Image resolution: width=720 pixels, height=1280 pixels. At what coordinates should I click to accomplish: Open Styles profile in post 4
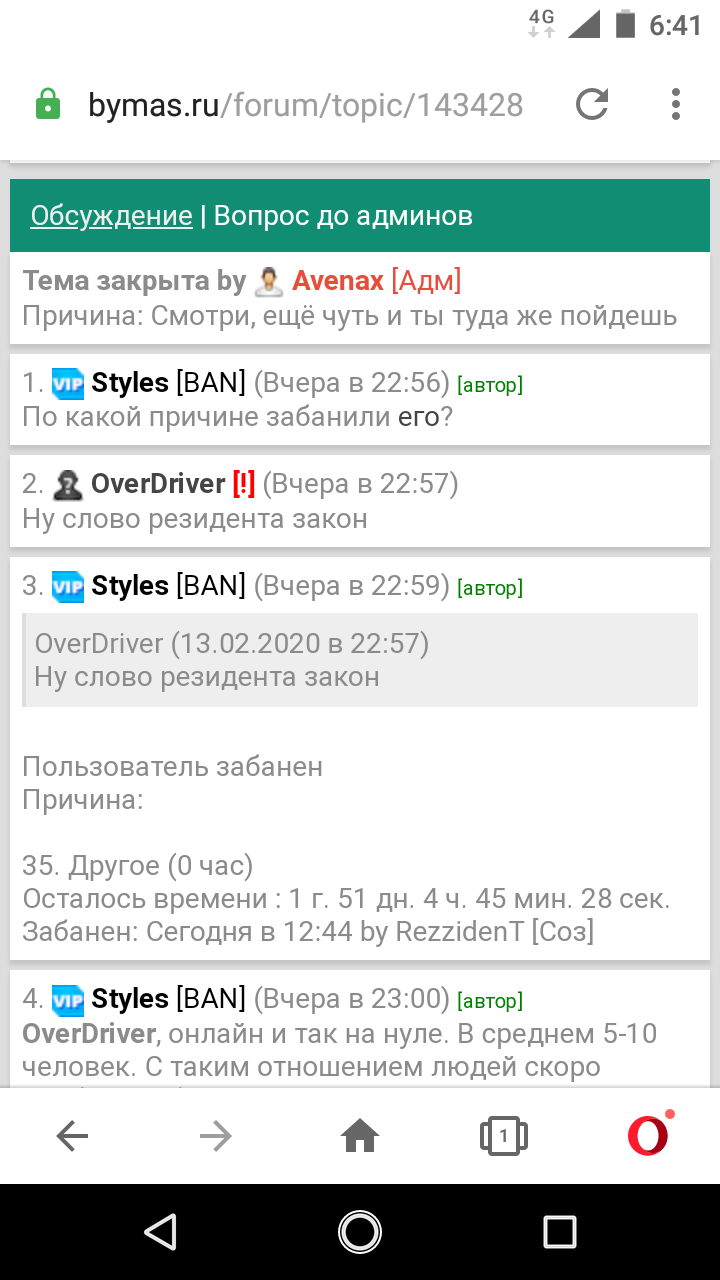tap(129, 999)
